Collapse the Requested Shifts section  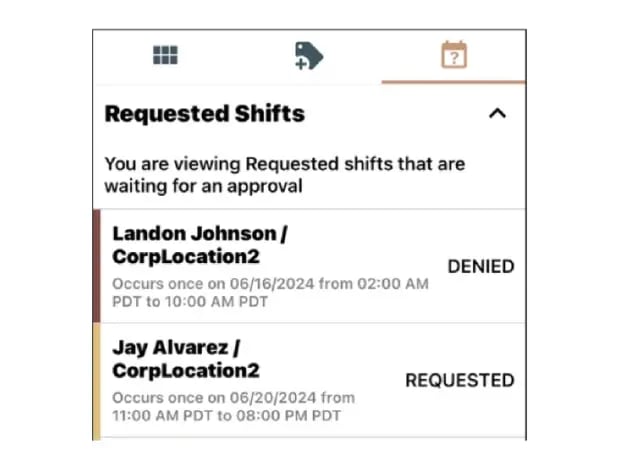click(x=497, y=114)
